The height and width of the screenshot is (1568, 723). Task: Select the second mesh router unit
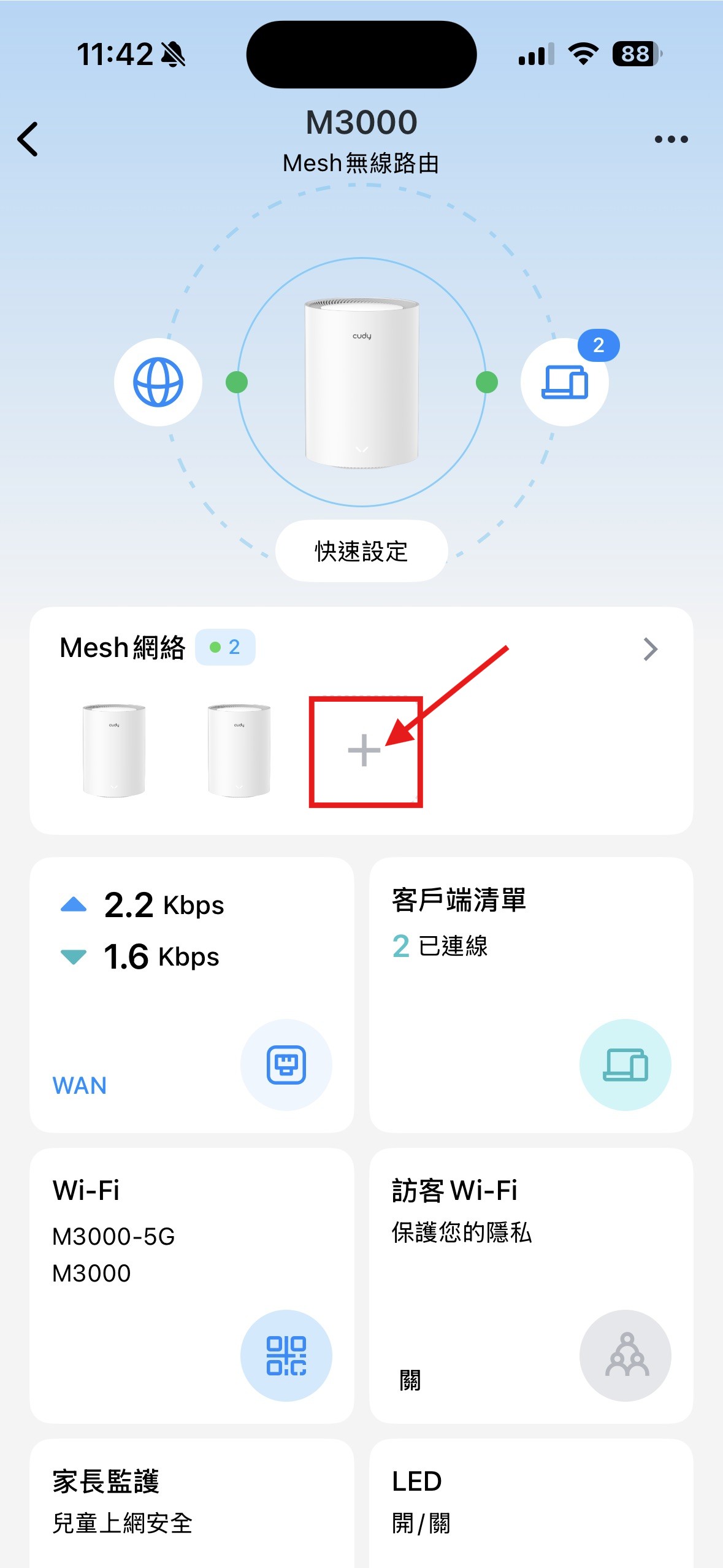[x=239, y=750]
